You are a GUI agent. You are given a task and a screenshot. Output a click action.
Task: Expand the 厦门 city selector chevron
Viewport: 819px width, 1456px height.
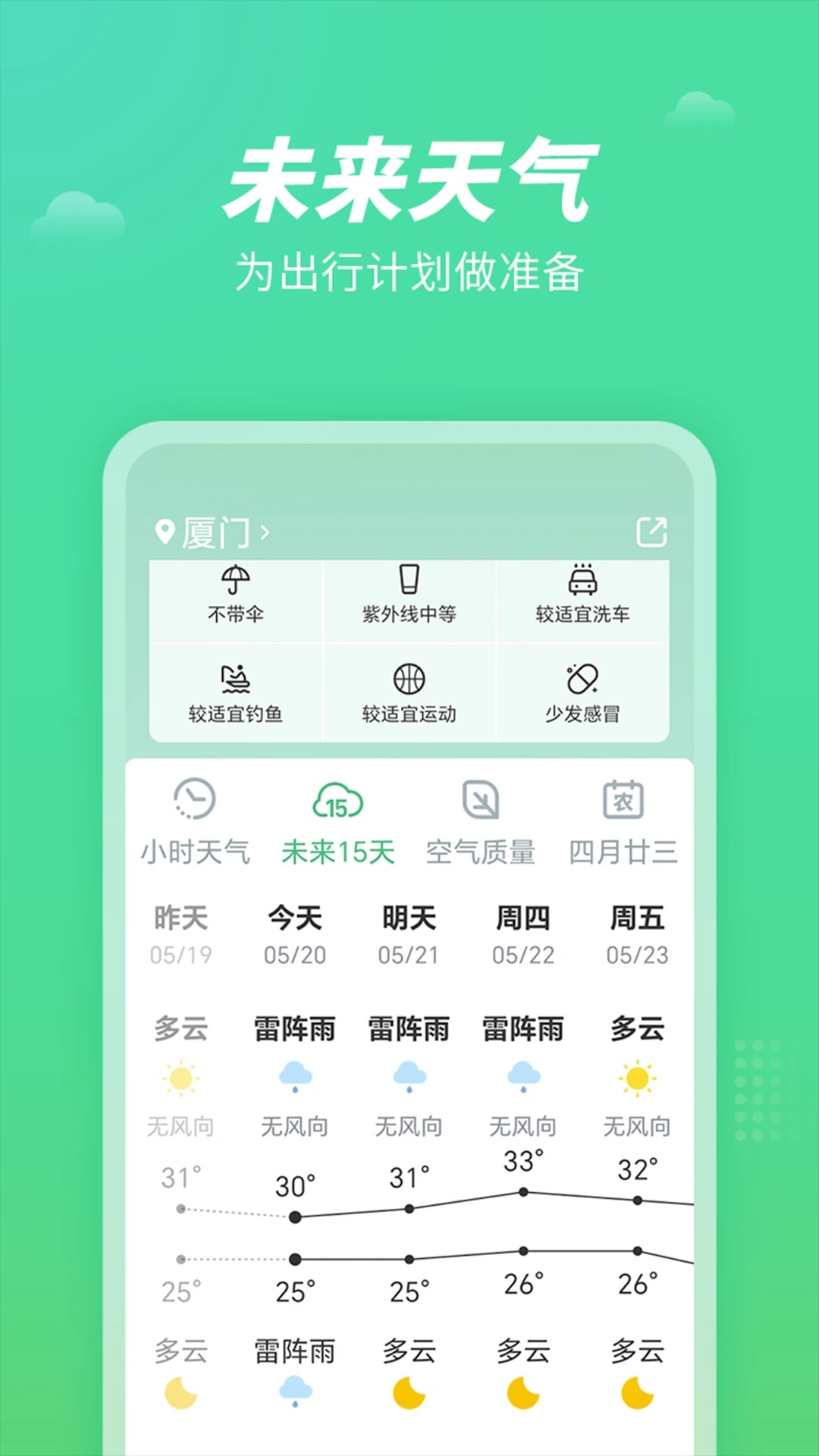(264, 532)
